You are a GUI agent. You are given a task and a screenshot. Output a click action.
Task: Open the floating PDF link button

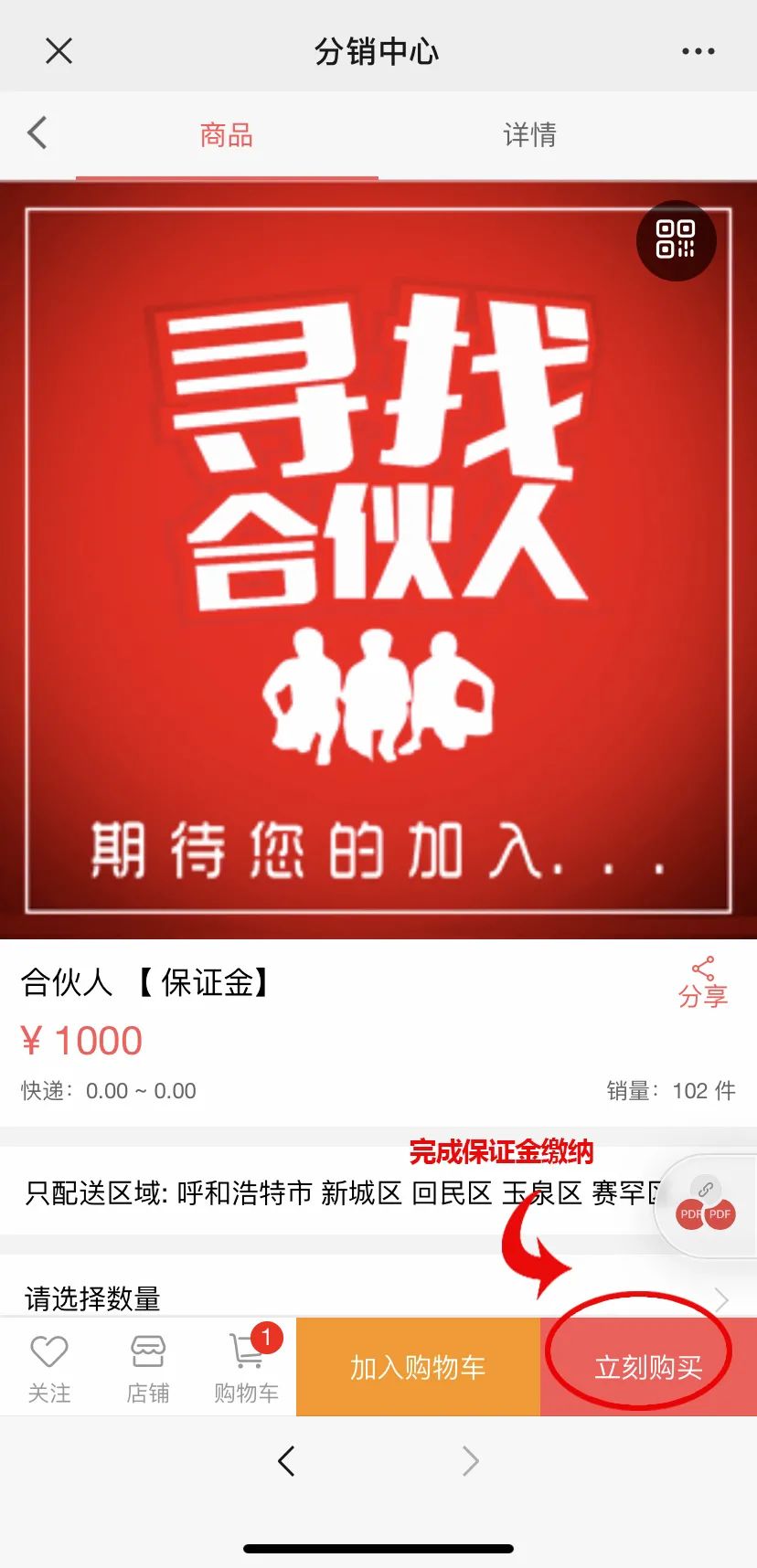(706, 1204)
